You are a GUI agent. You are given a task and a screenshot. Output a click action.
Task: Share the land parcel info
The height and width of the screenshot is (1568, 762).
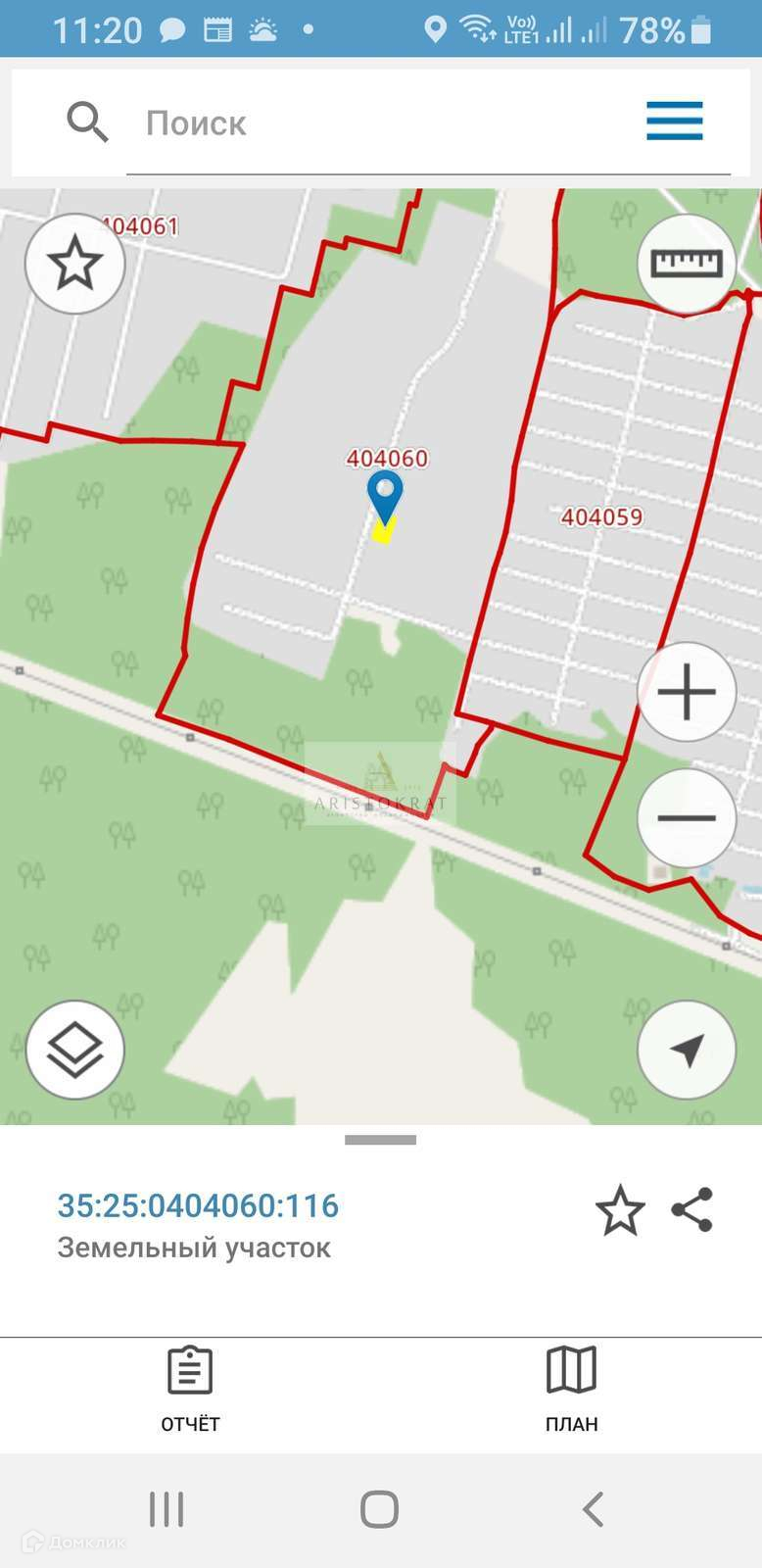692,1209
